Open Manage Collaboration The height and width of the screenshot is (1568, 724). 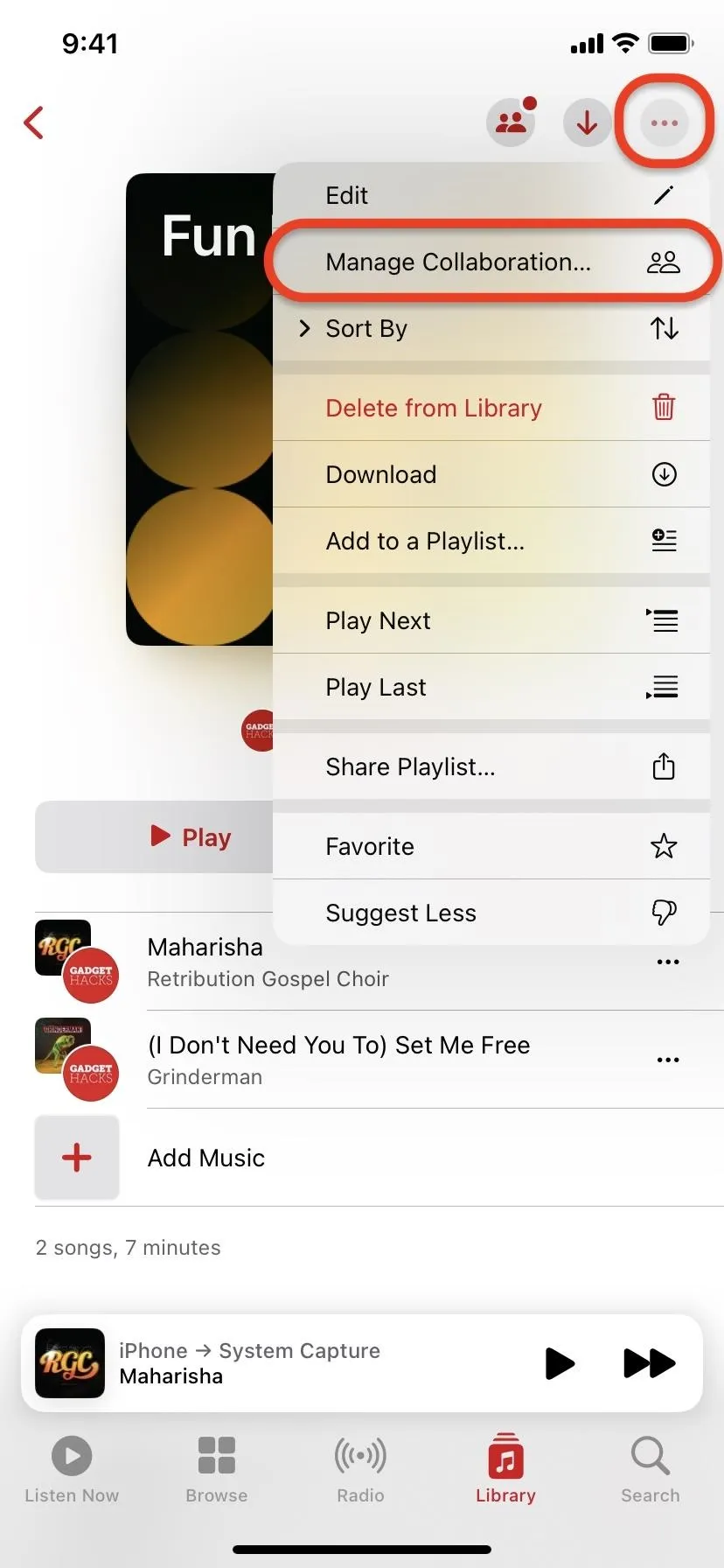pos(491,262)
